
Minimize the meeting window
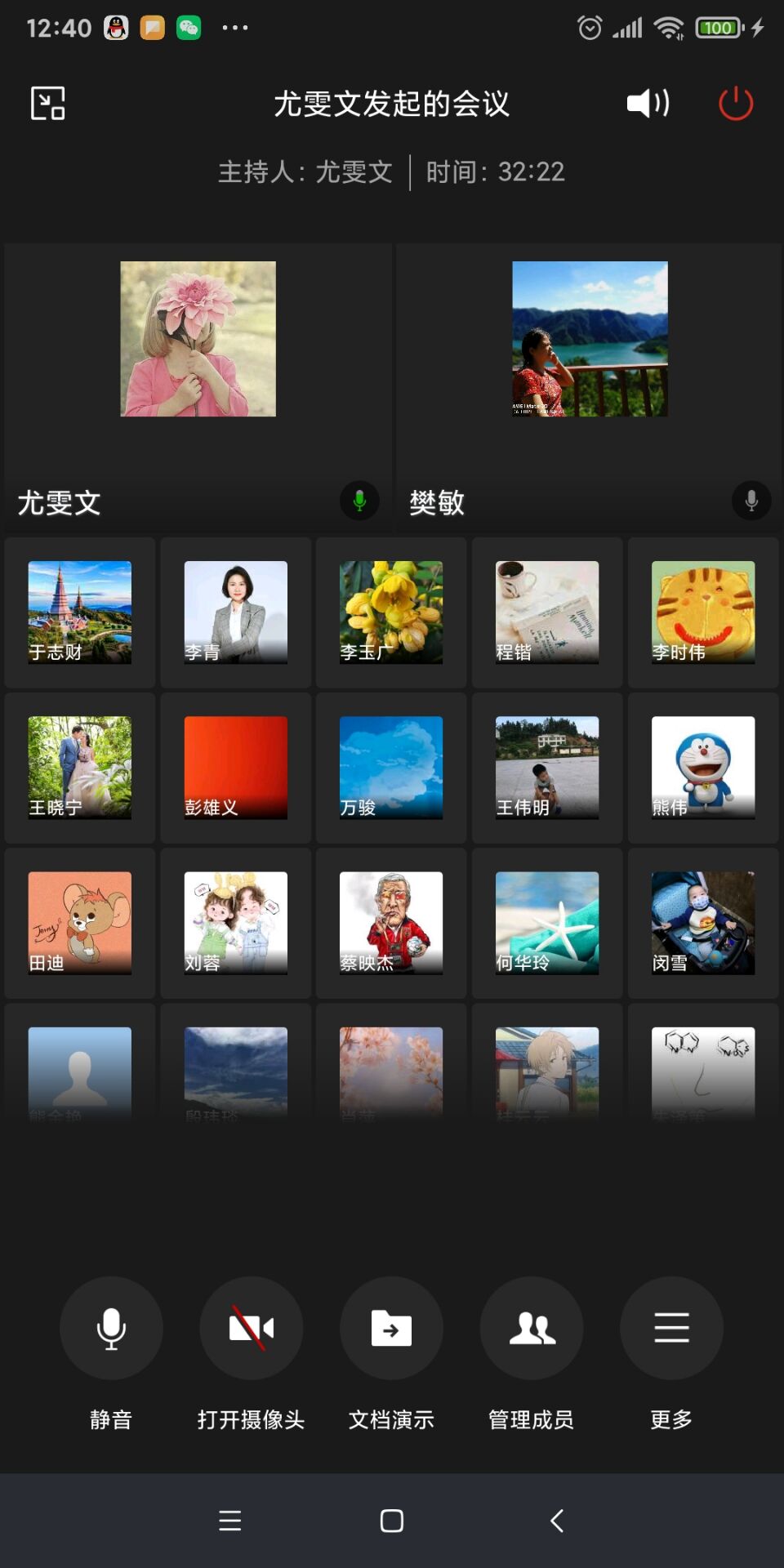[x=47, y=104]
